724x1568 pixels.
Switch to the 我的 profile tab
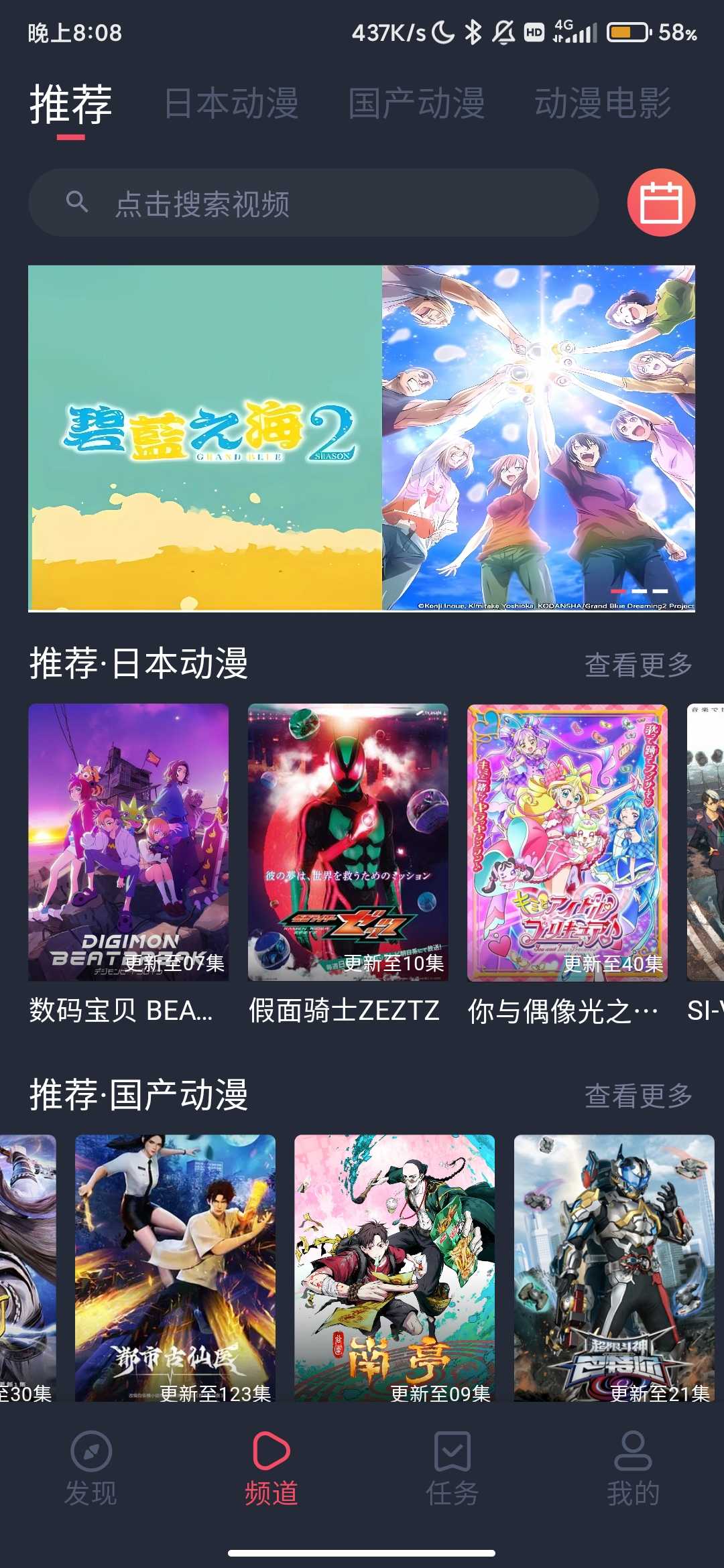633,1468
